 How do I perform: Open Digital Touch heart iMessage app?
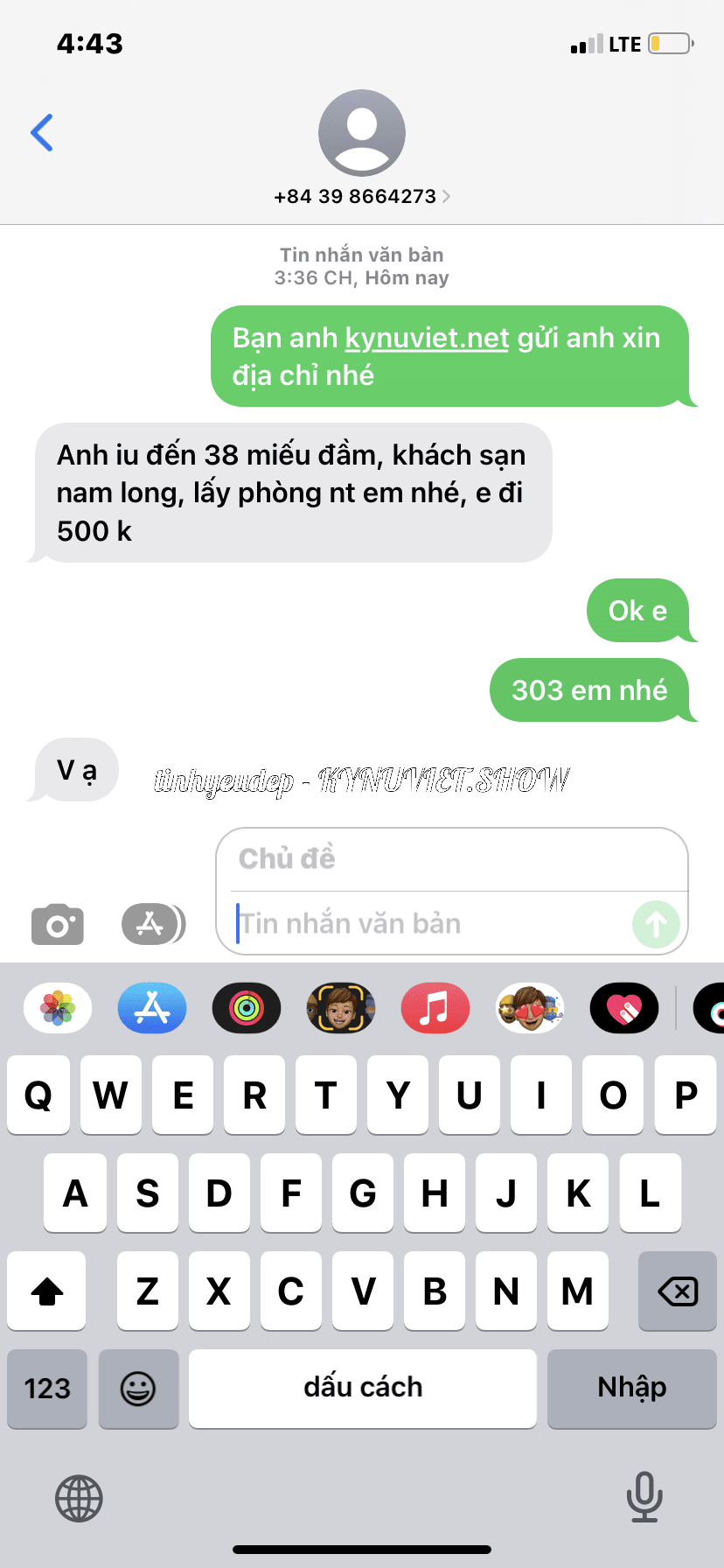pyautogui.click(x=624, y=1009)
